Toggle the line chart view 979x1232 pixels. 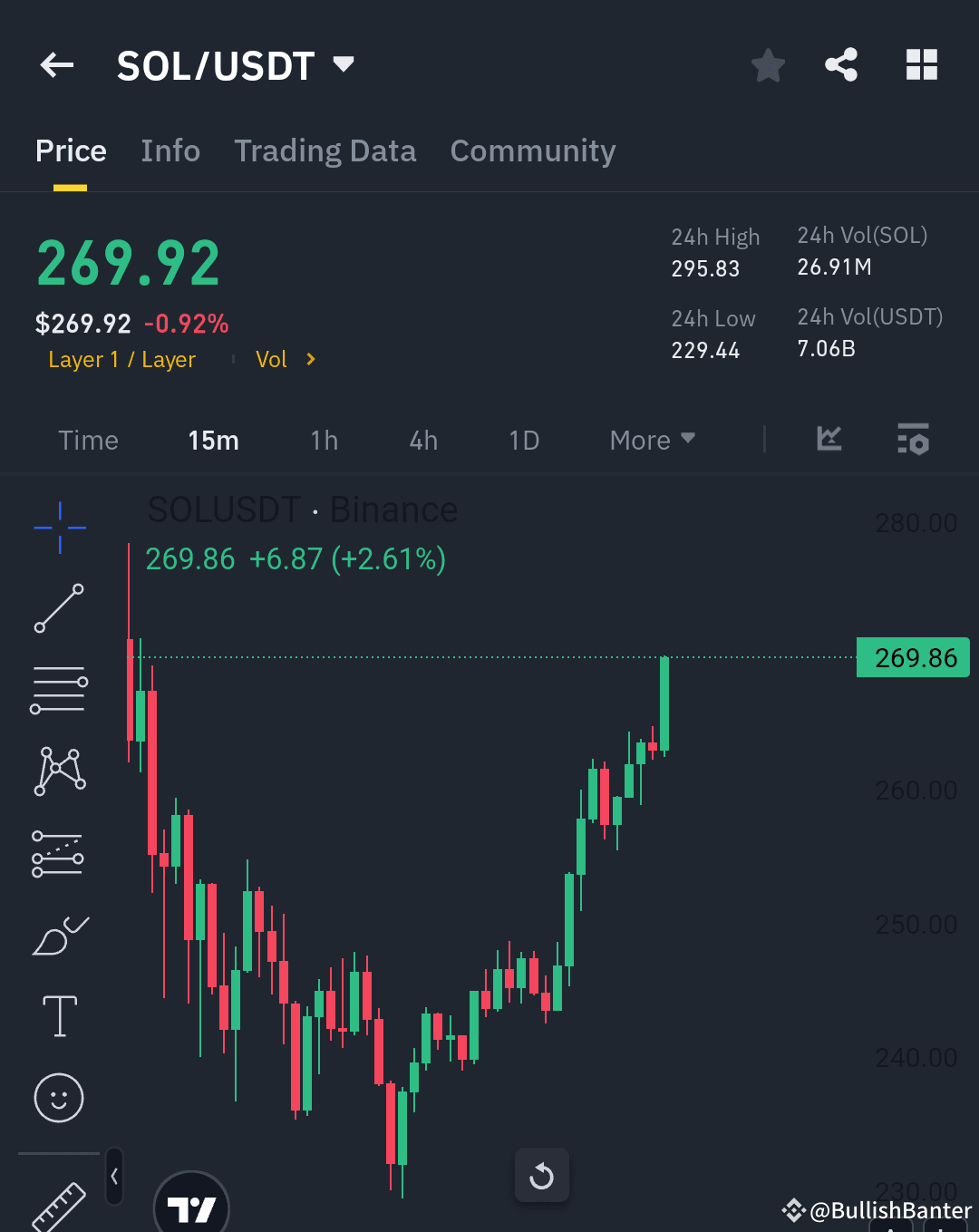[829, 440]
